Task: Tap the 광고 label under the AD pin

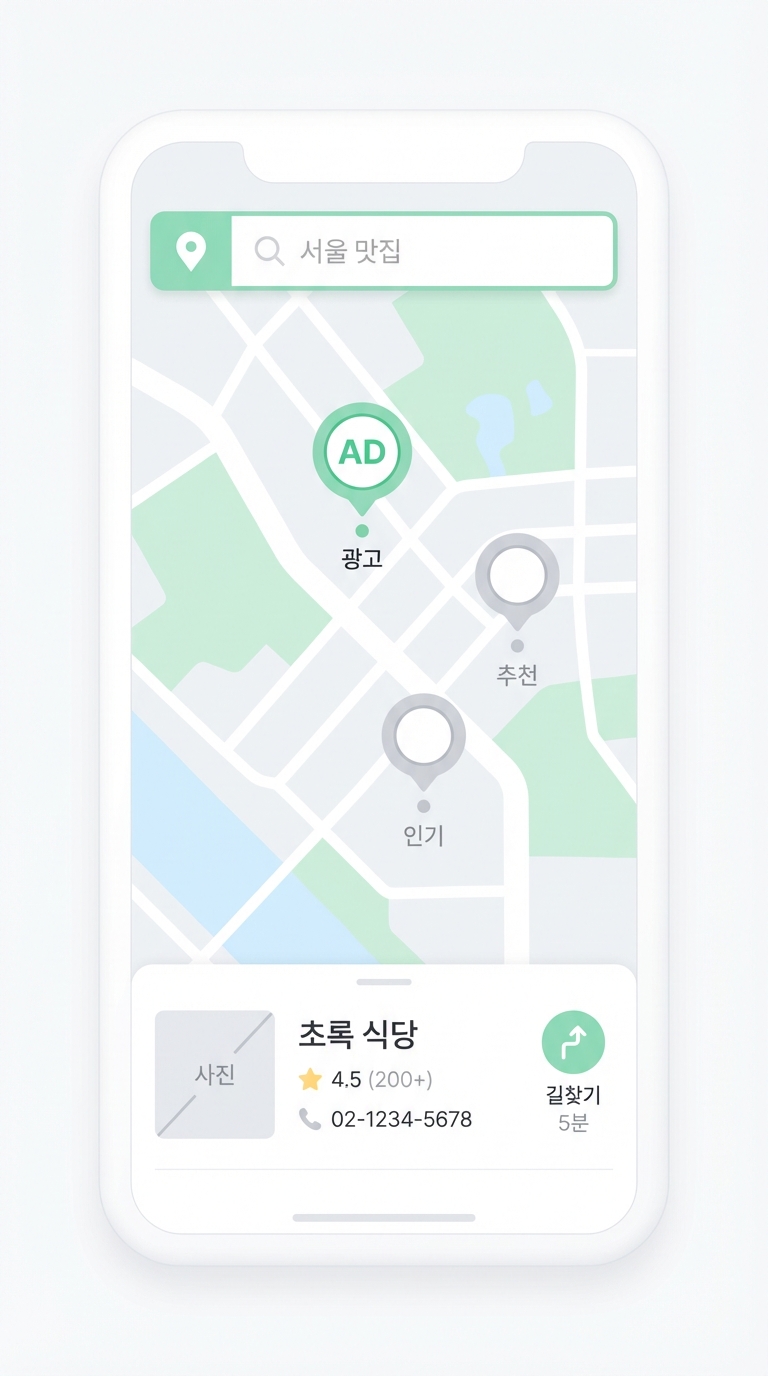Action: [x=361, y=558]
